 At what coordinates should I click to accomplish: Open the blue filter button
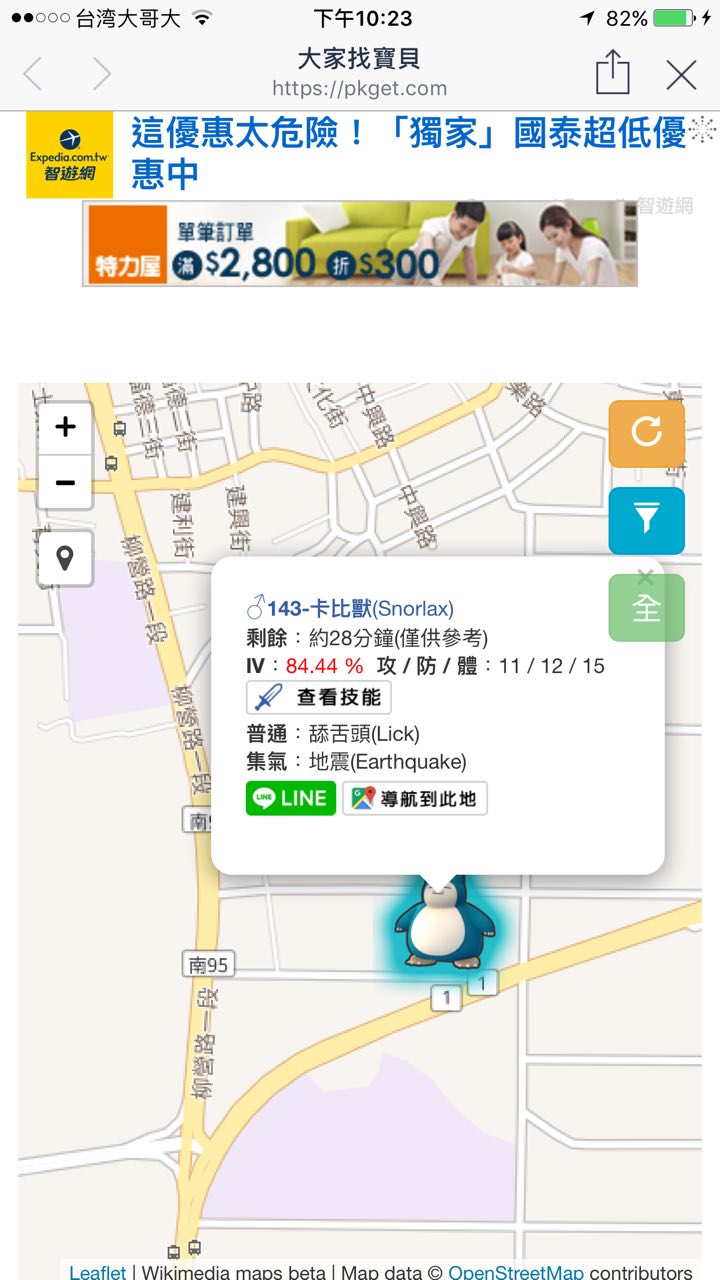tap(646, 520)
